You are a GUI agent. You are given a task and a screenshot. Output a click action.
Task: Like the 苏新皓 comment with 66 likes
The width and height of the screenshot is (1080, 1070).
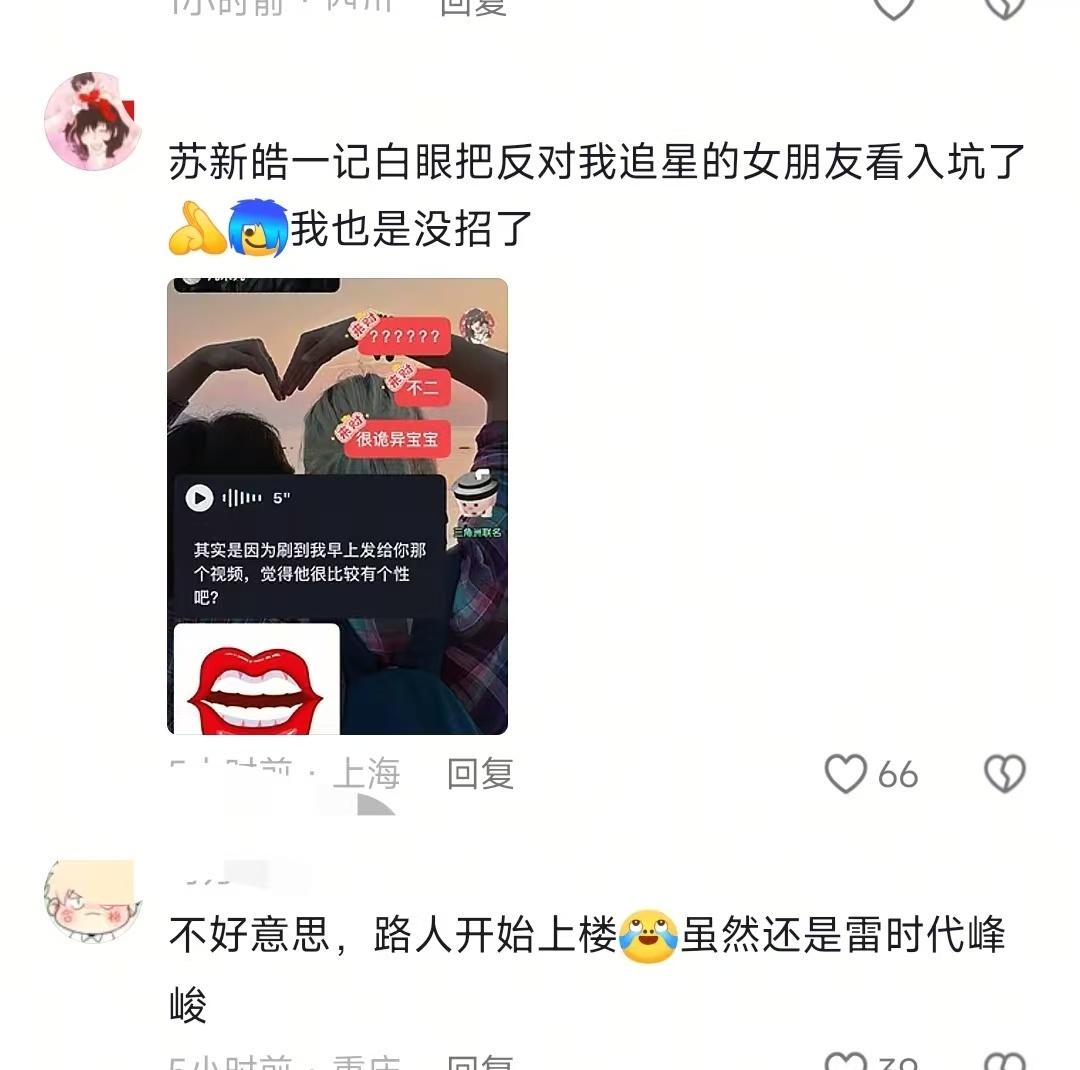tap(846, 774)
